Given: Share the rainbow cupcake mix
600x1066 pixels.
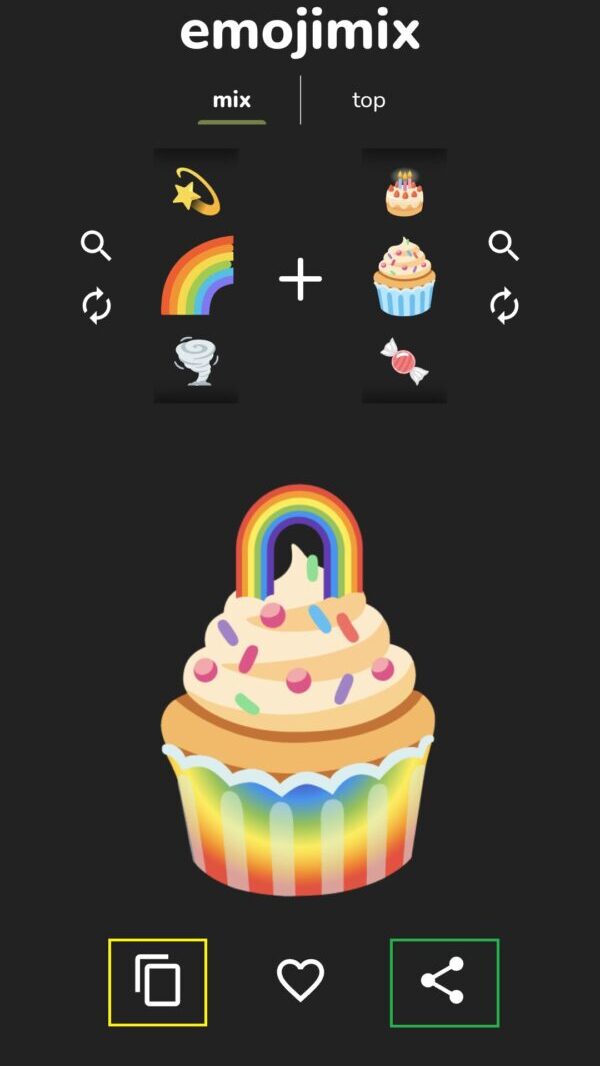Looking at the screenshot, I should point(443,981).
